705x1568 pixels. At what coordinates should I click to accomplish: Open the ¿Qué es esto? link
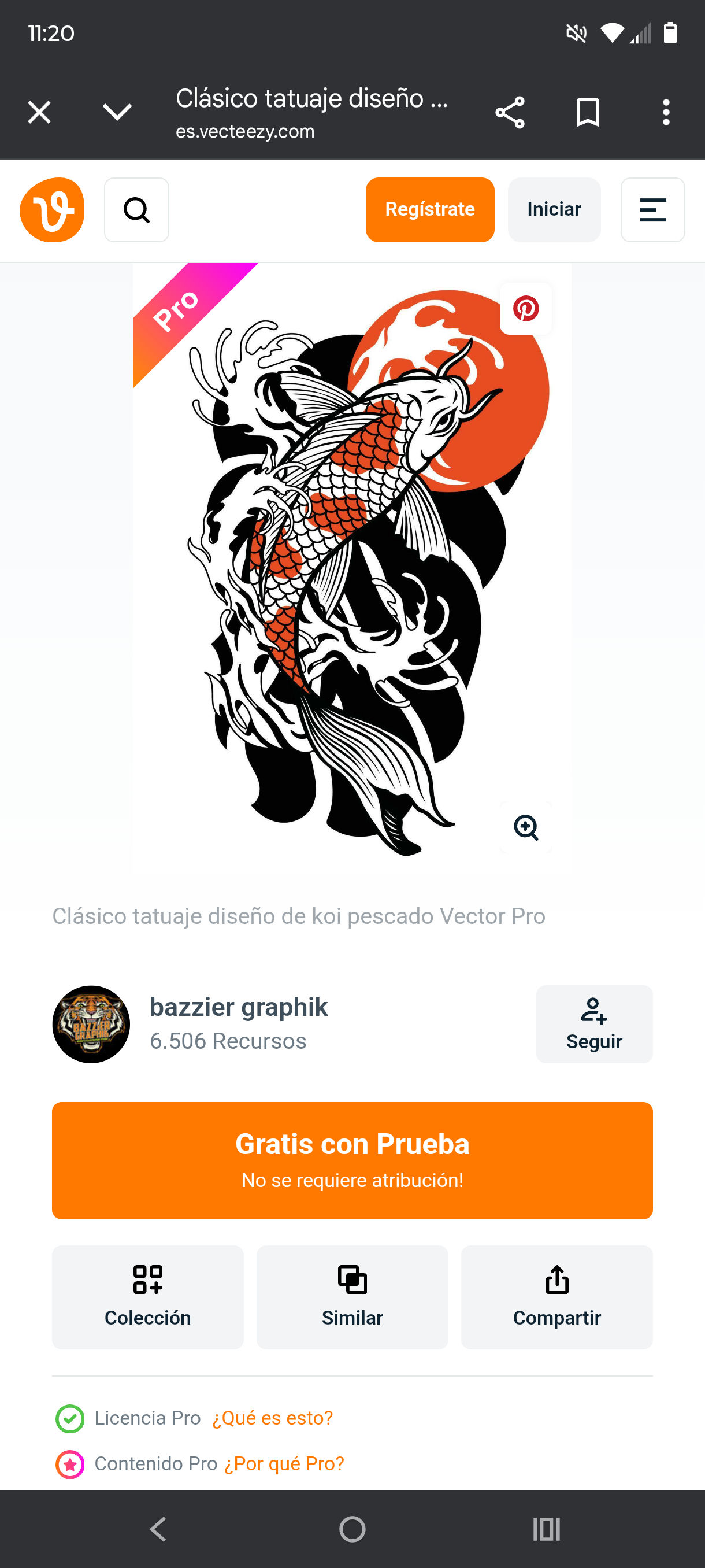click(272, 1418)
